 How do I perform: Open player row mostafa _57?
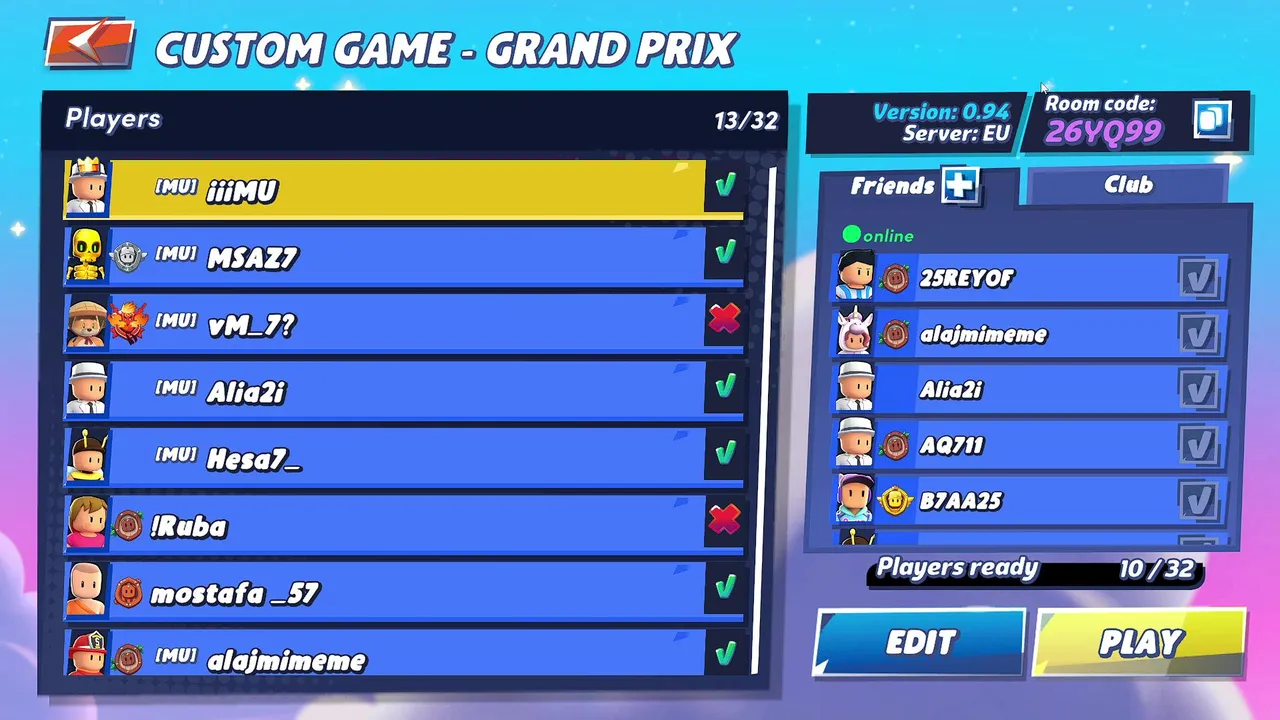[404, 591]
